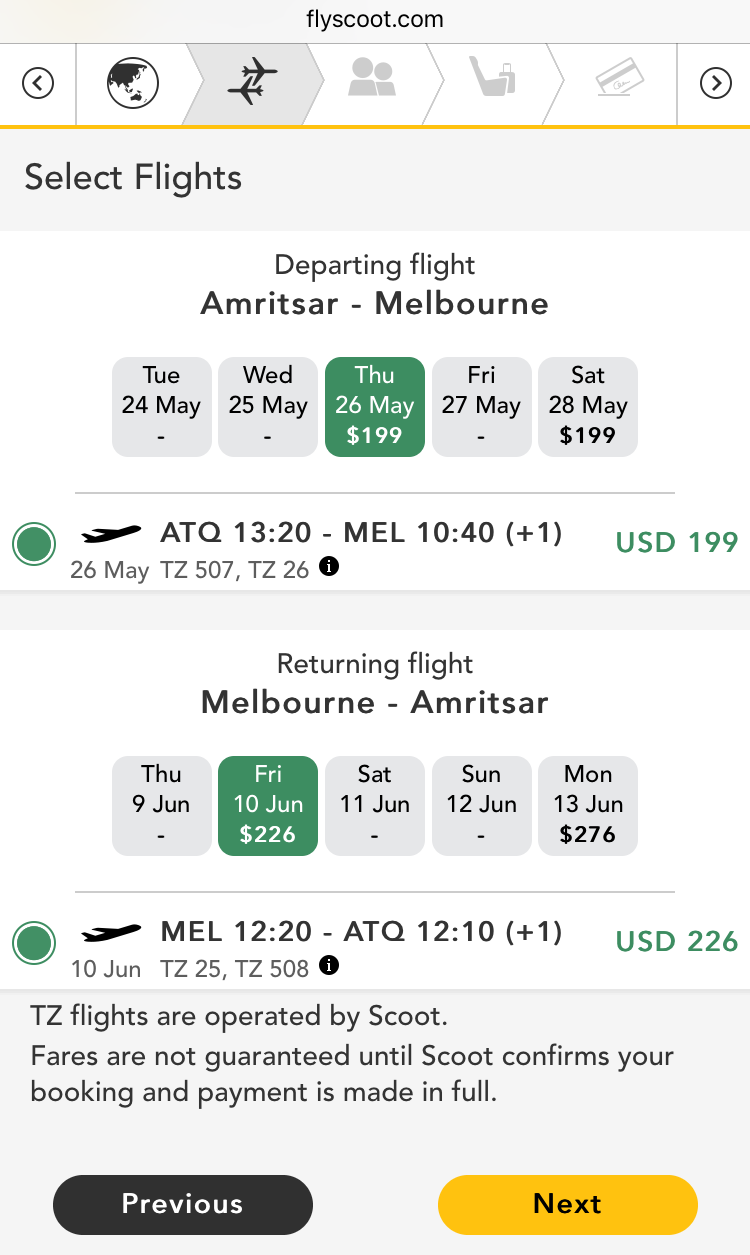This screenshot has height=1255, width=750.
Task: Select Thu 9 Jun return date
Action: tap(162, 805)
